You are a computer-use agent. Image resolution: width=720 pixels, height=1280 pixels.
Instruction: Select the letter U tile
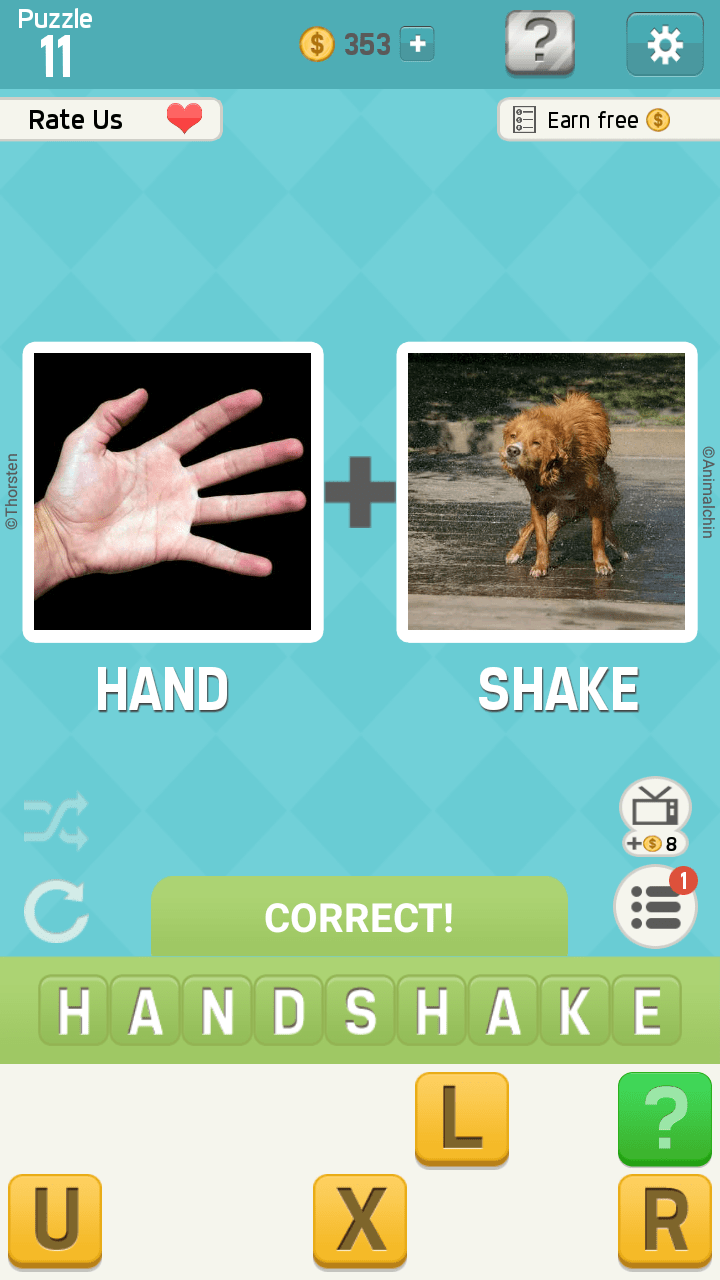click(55, 1221)
